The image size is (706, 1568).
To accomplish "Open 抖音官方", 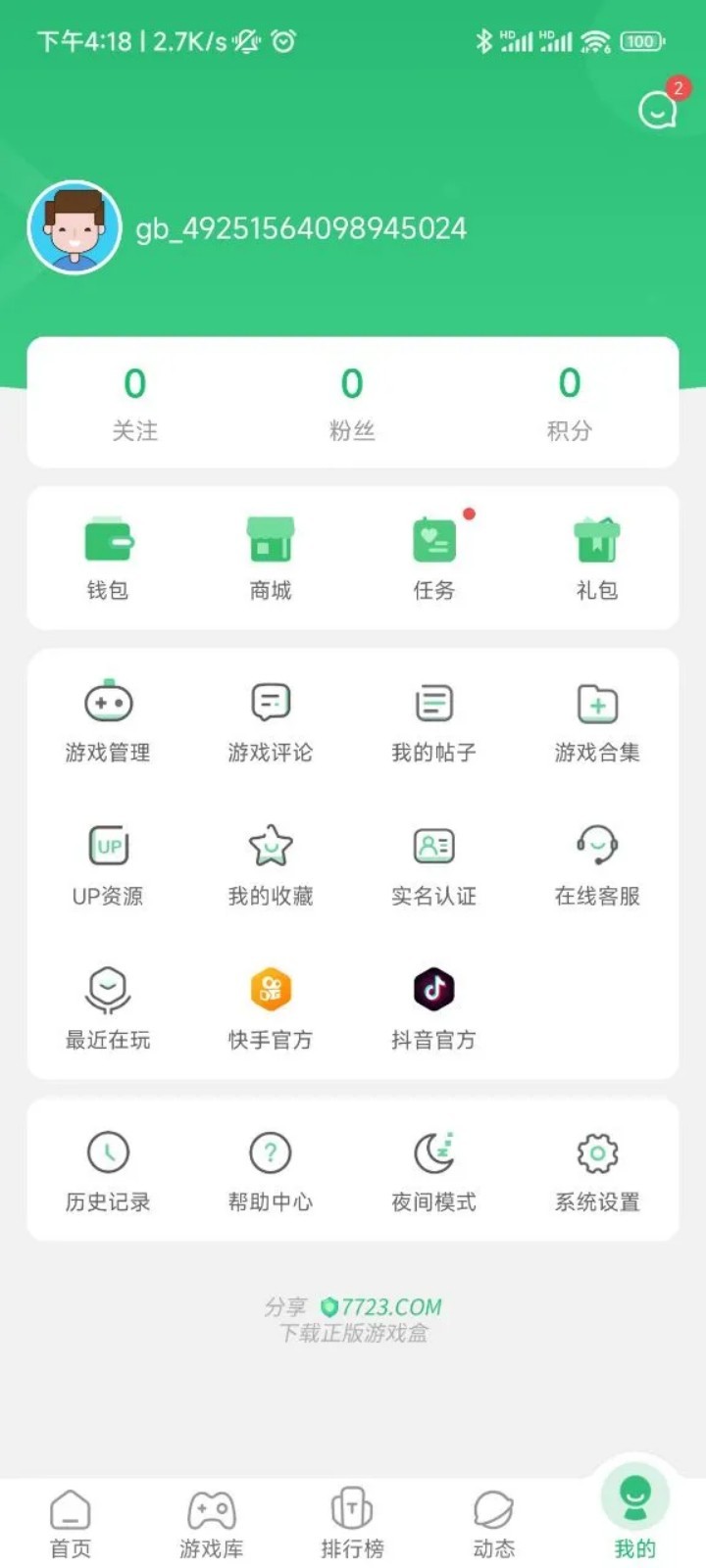I will (x=434, y=1007).
